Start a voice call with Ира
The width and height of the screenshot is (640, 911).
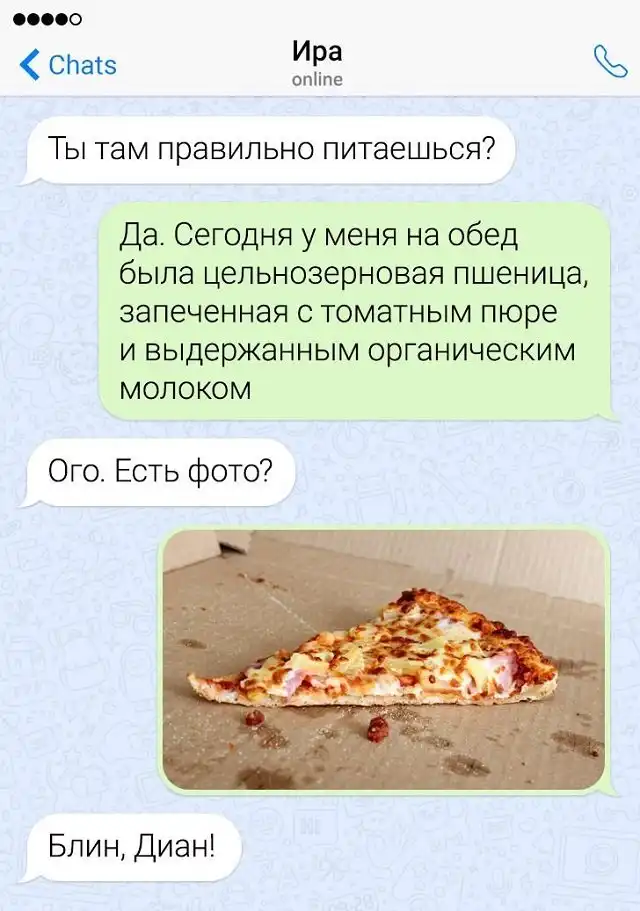point(609,63)
